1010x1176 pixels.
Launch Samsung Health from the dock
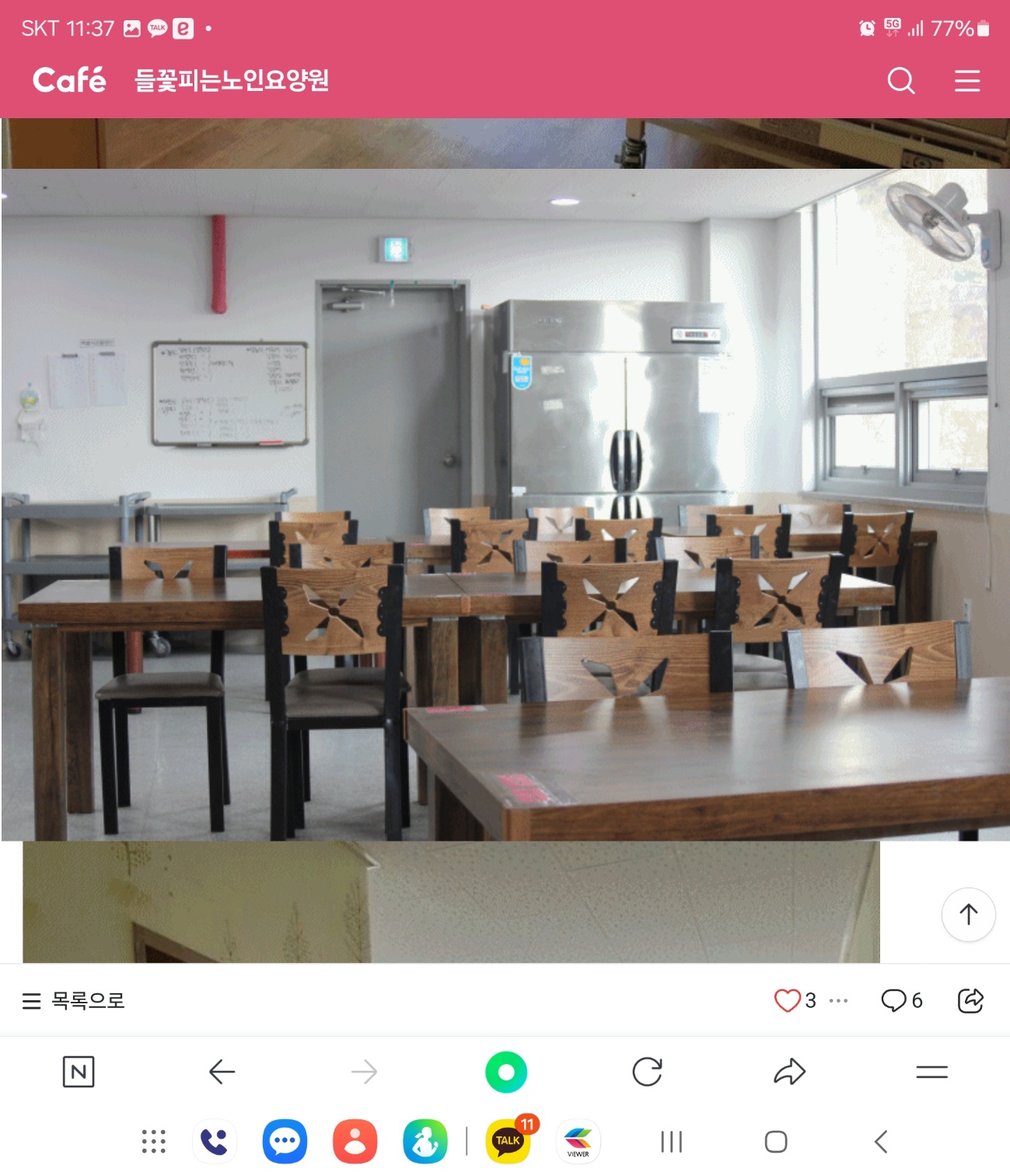(x=425, y=1141)
